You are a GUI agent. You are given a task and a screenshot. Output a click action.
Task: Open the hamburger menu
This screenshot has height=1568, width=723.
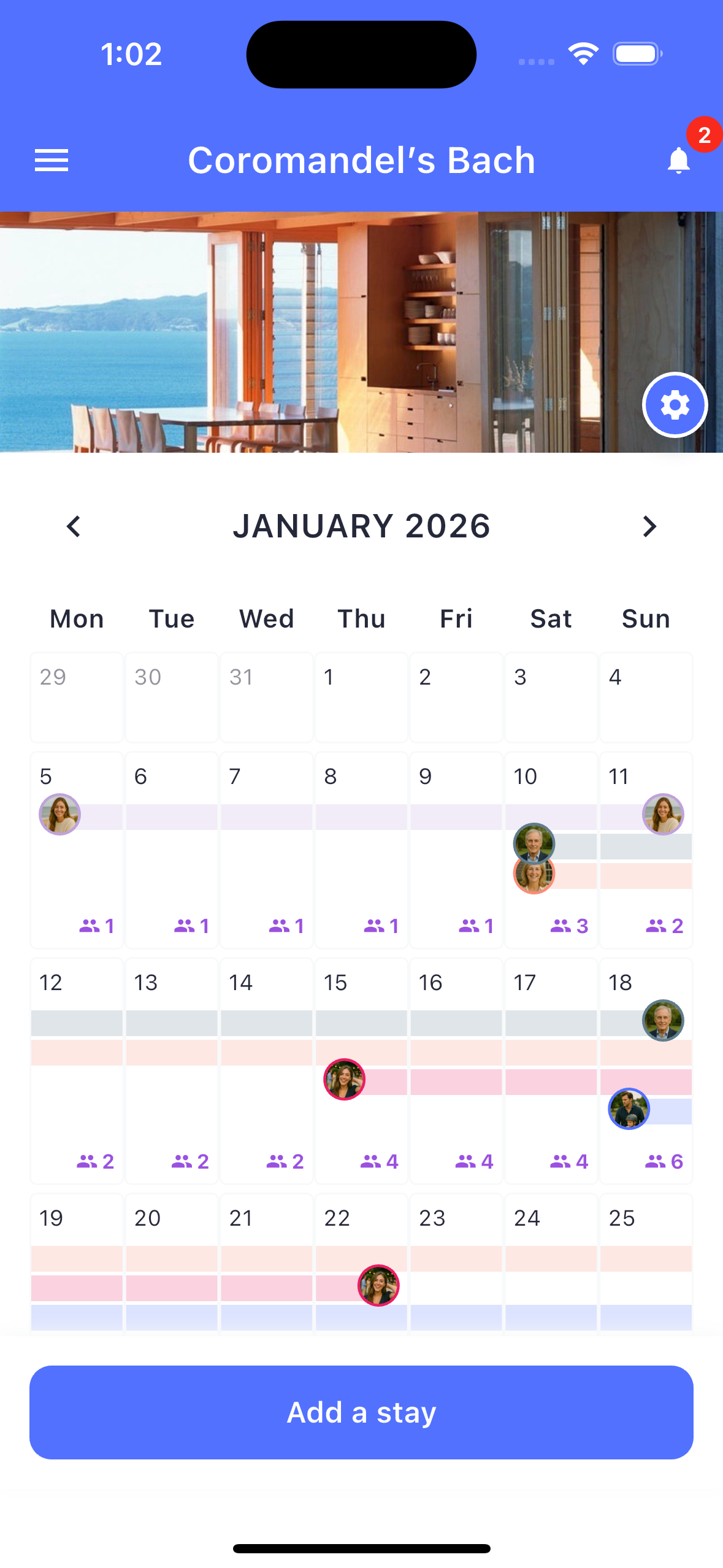click(52, 161)
